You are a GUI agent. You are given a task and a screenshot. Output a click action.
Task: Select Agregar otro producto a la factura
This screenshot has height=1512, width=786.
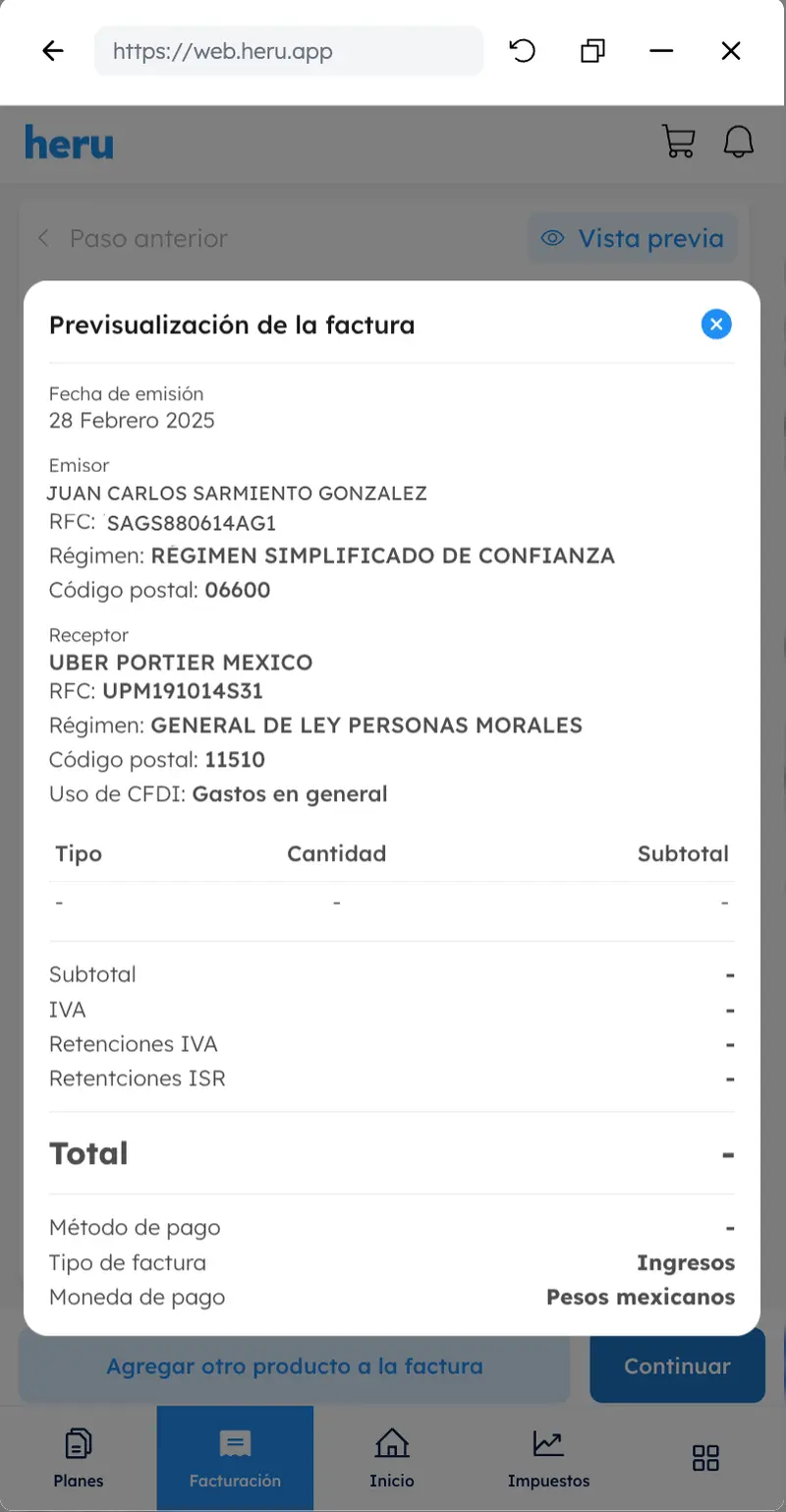[x=295, y=1367]
